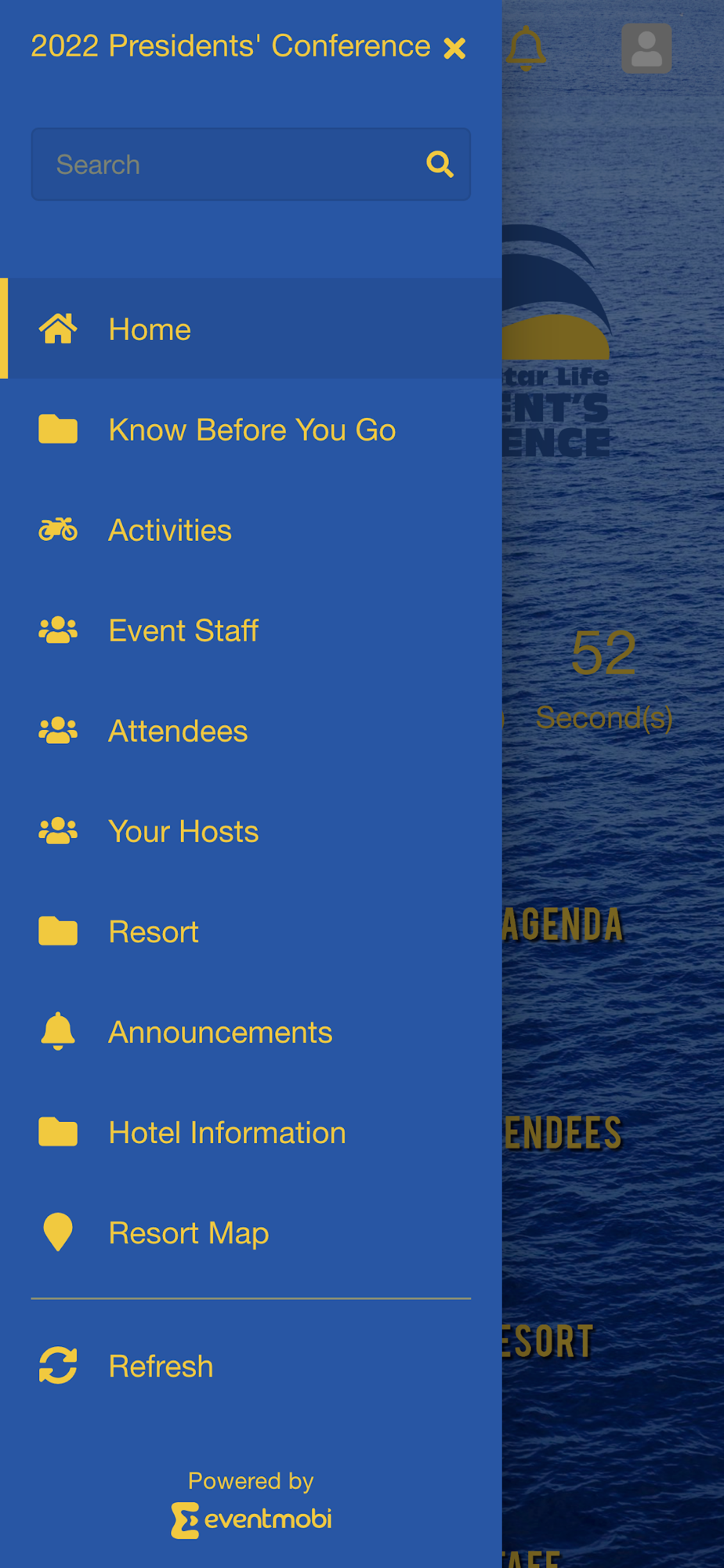Screen dimensions: 724x1568
Task: Refresh the event content
Action: point(160,1366)
